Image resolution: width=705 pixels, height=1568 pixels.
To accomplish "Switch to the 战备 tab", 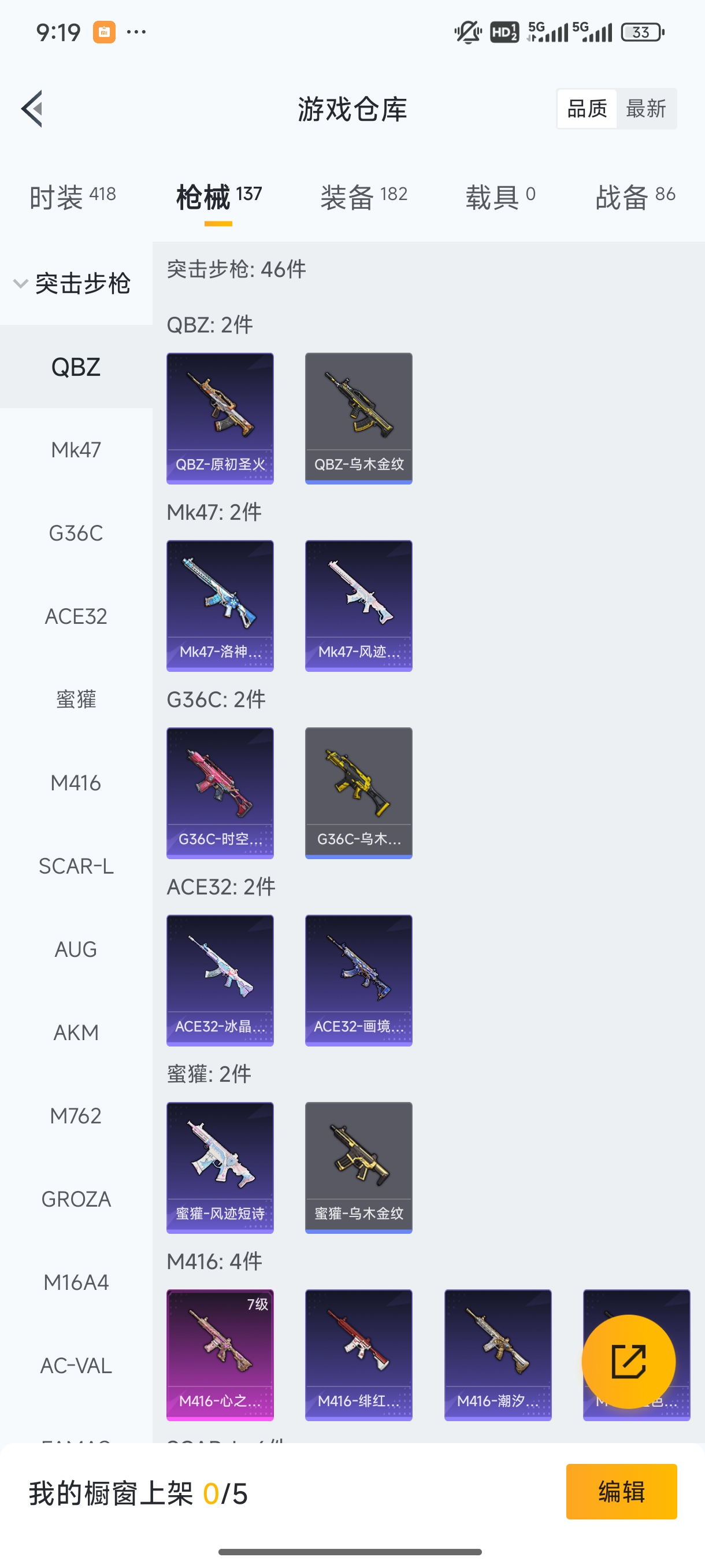I will click(x=634, y=197).
